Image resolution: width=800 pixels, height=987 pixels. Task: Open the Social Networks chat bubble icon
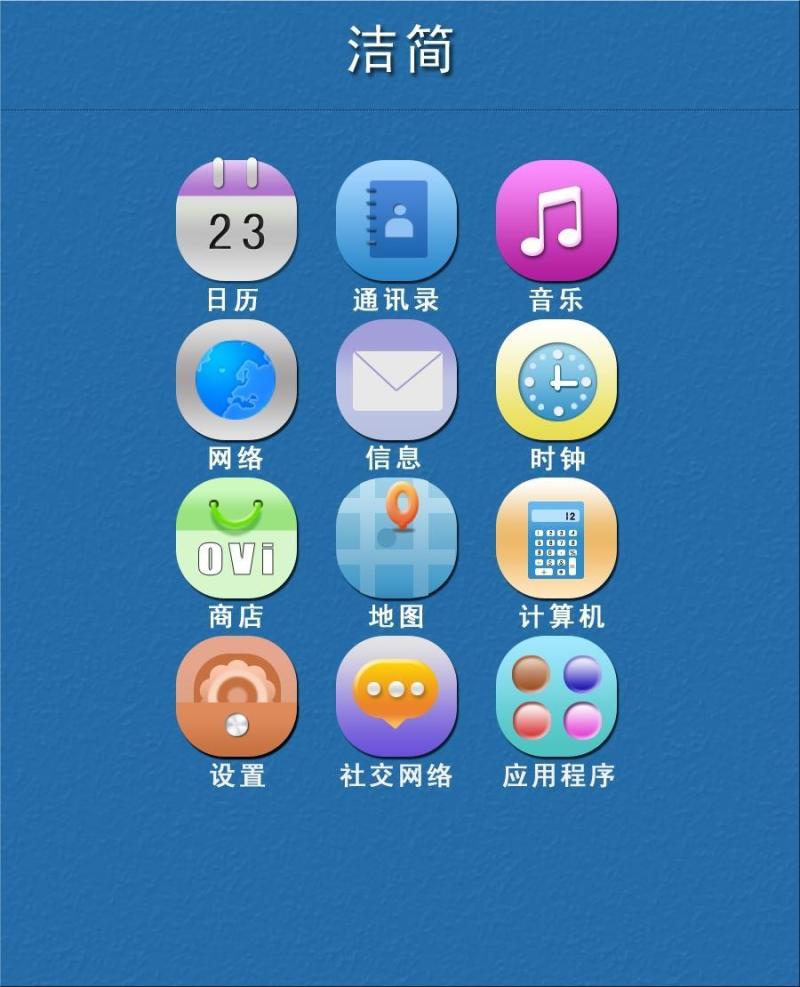pos(397,697)
